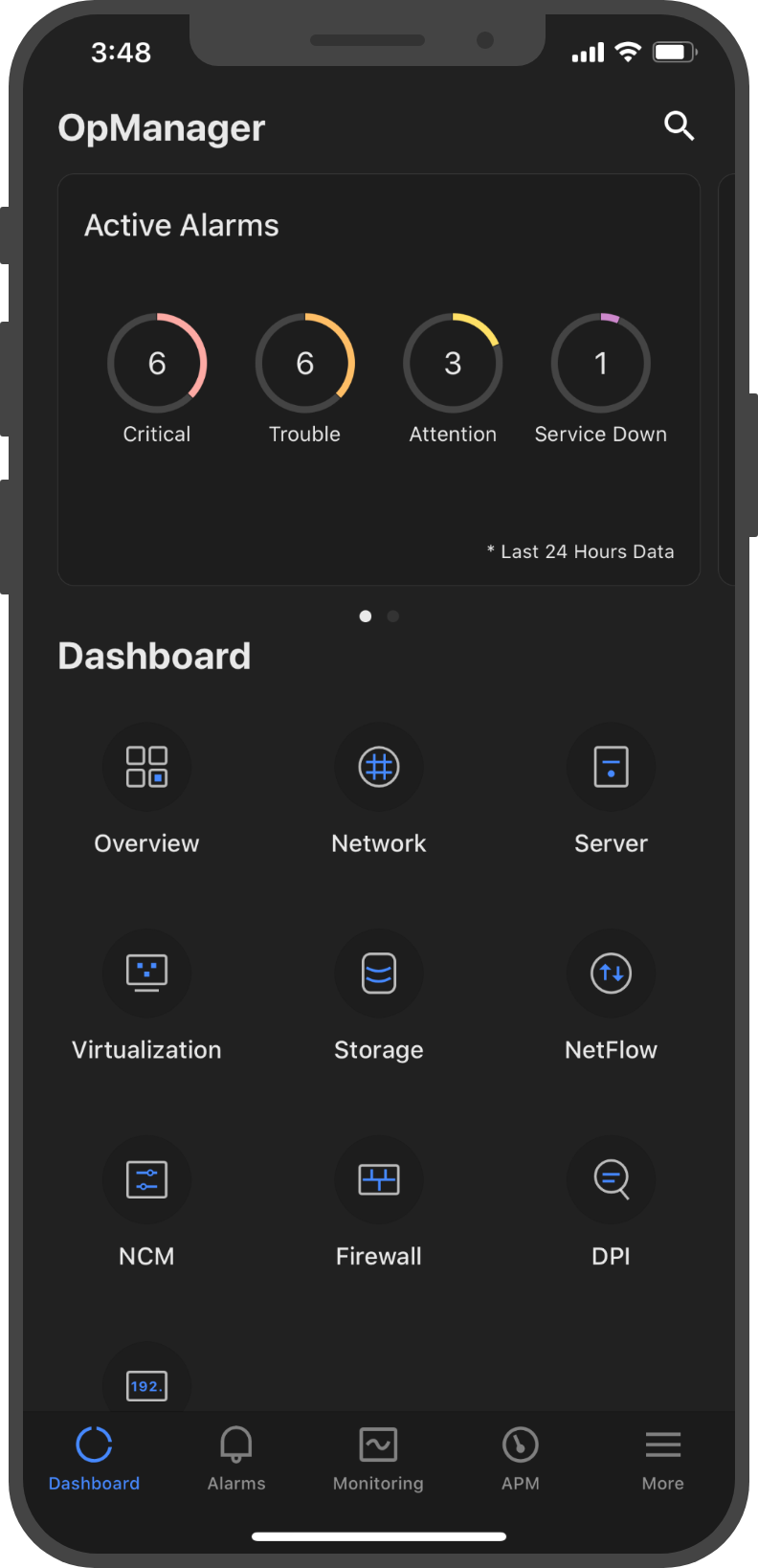Open the Server dashboard
Viewport: 758px width, 1568px height.
tap(611, 768)
